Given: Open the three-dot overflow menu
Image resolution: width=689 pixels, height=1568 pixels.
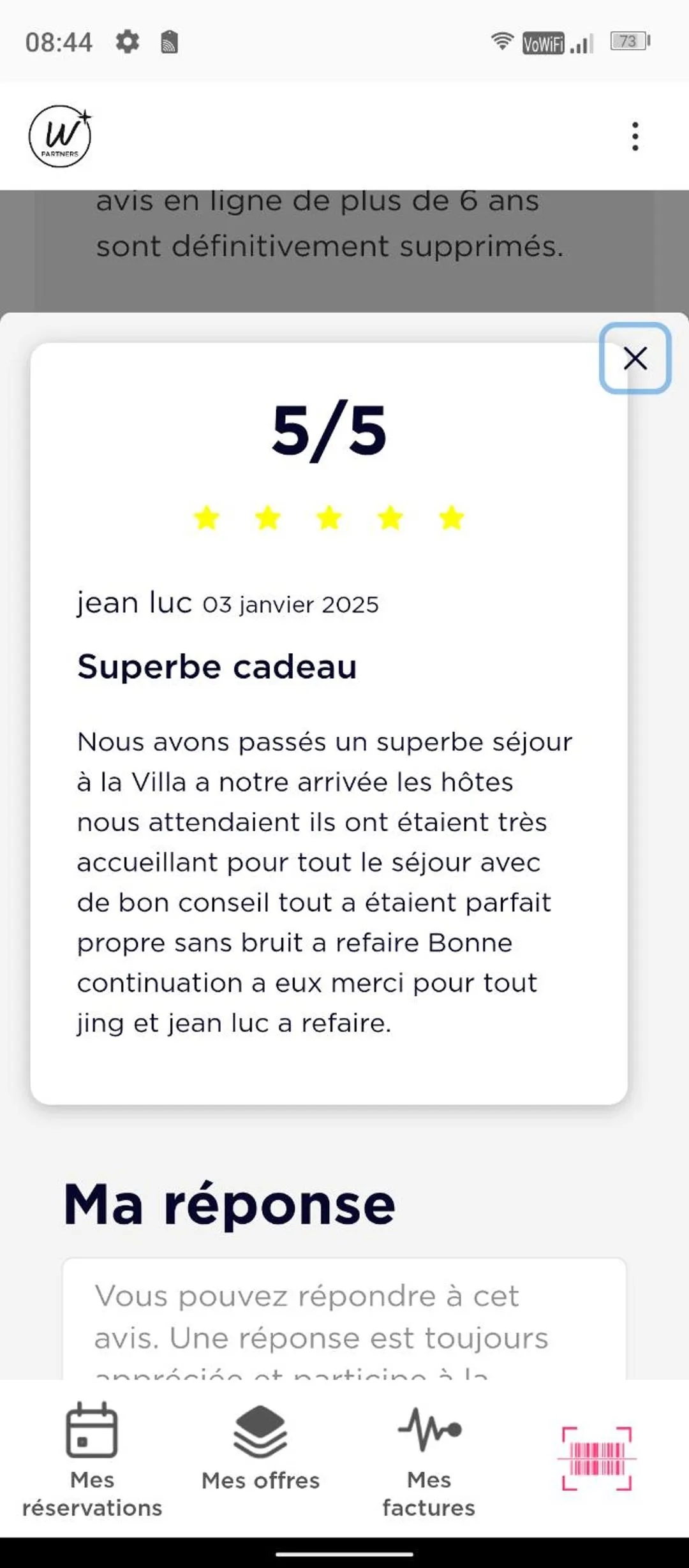Looking at the screenshot, I should [635, 137].
